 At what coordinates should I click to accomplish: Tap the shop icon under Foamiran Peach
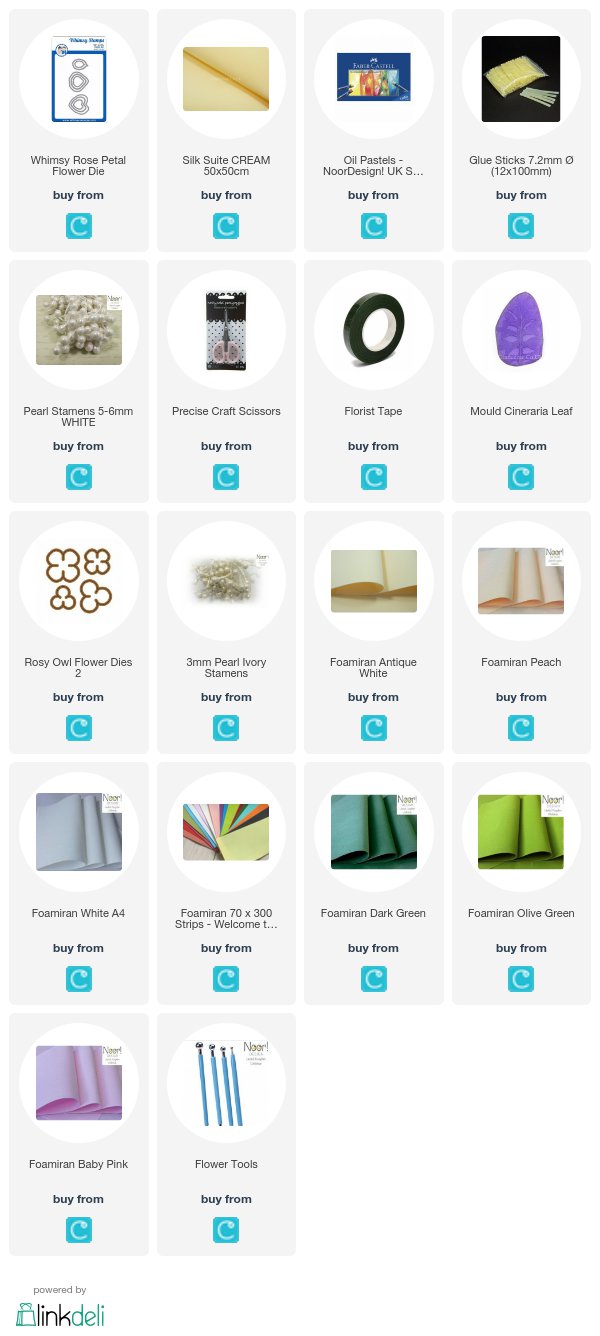(x=521, y=728)
